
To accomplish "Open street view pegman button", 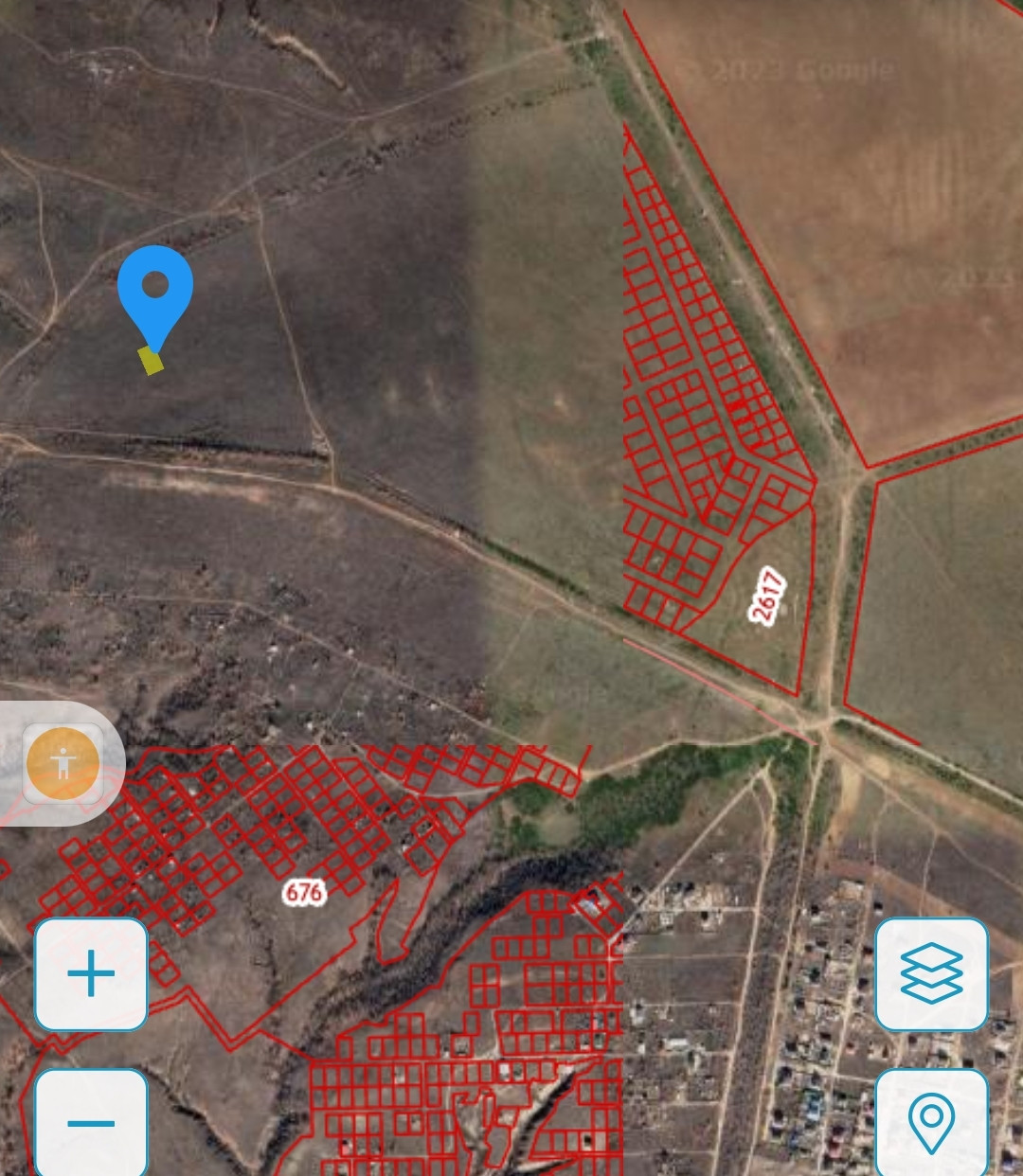I will [x=63, y=763].
